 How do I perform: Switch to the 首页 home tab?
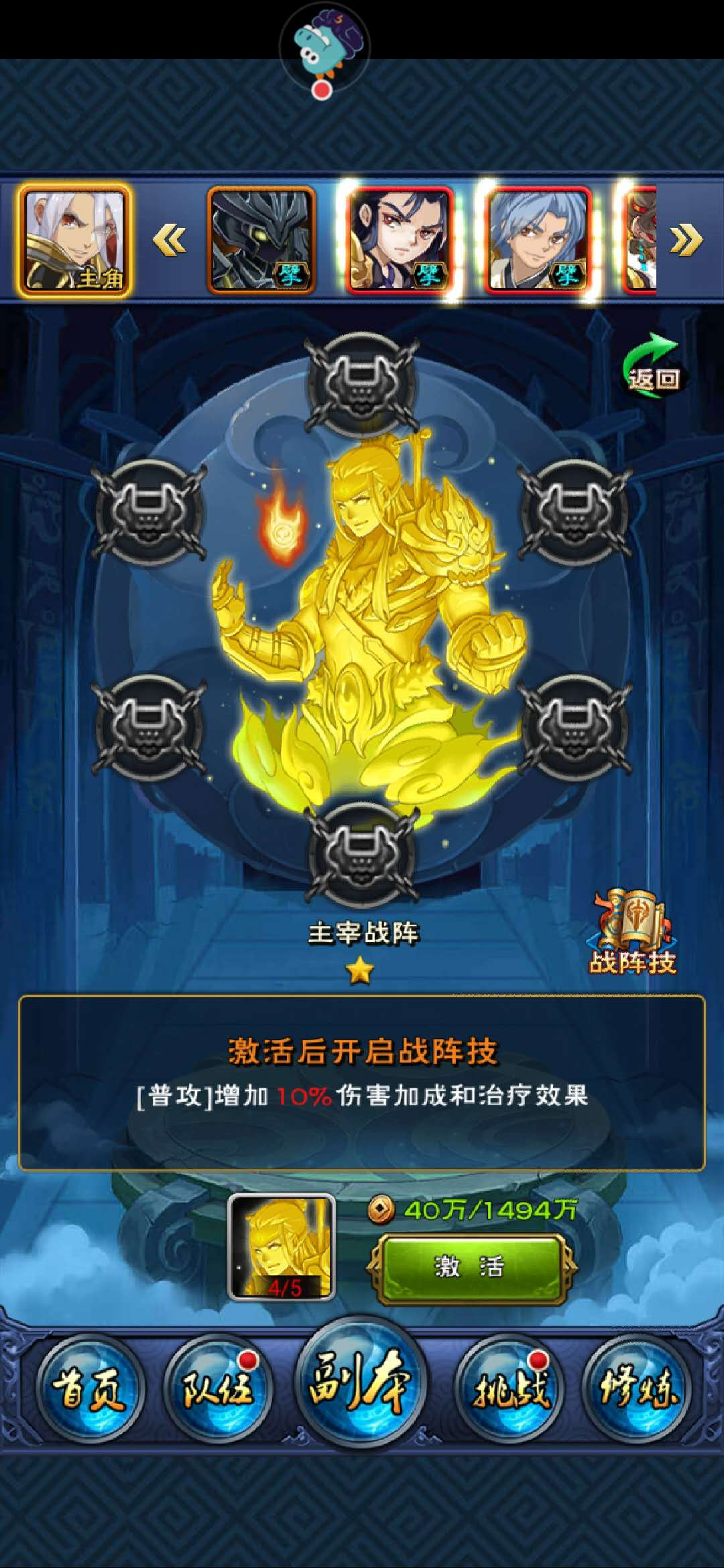88,1387
